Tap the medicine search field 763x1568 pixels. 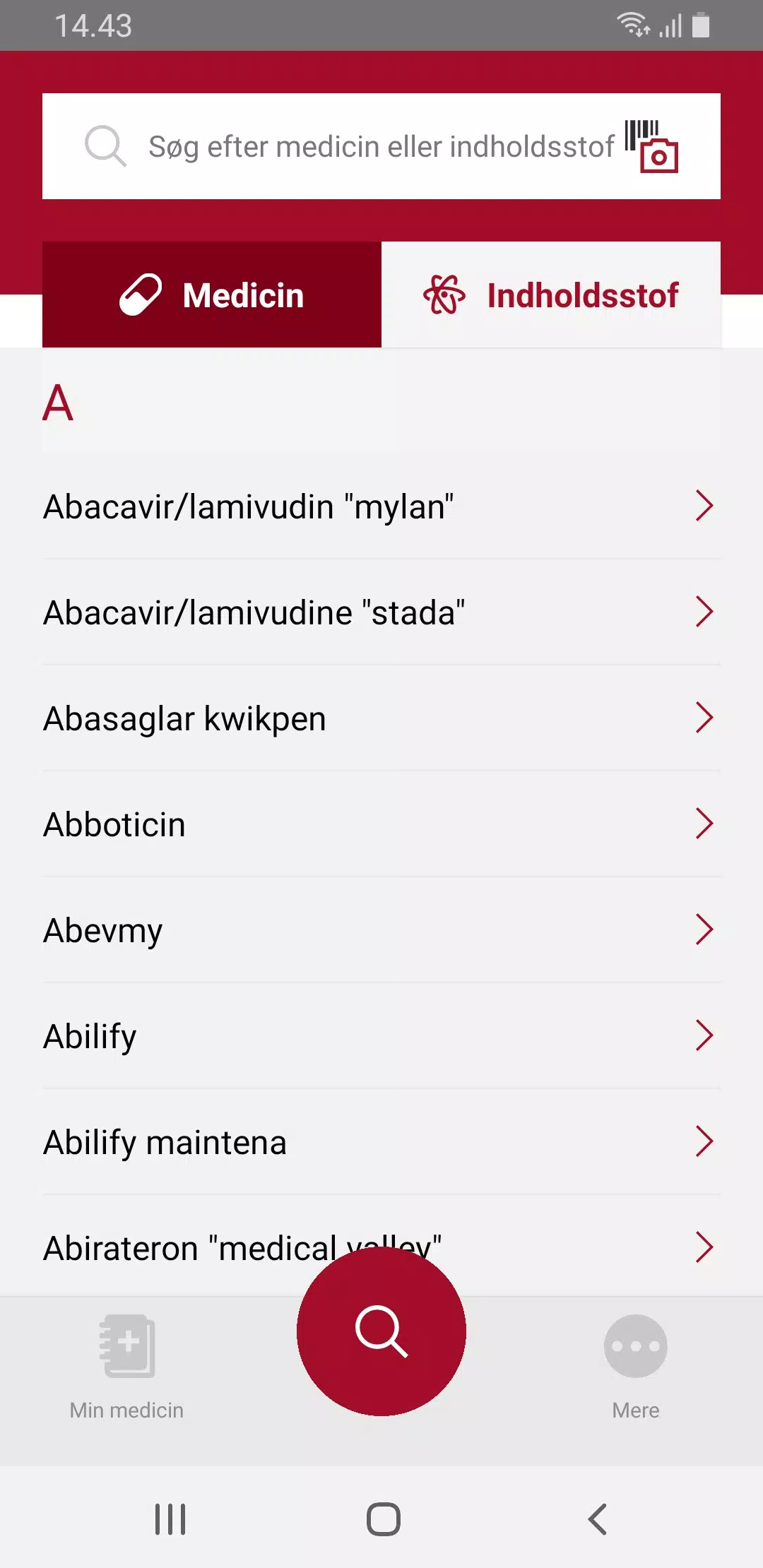367,146
